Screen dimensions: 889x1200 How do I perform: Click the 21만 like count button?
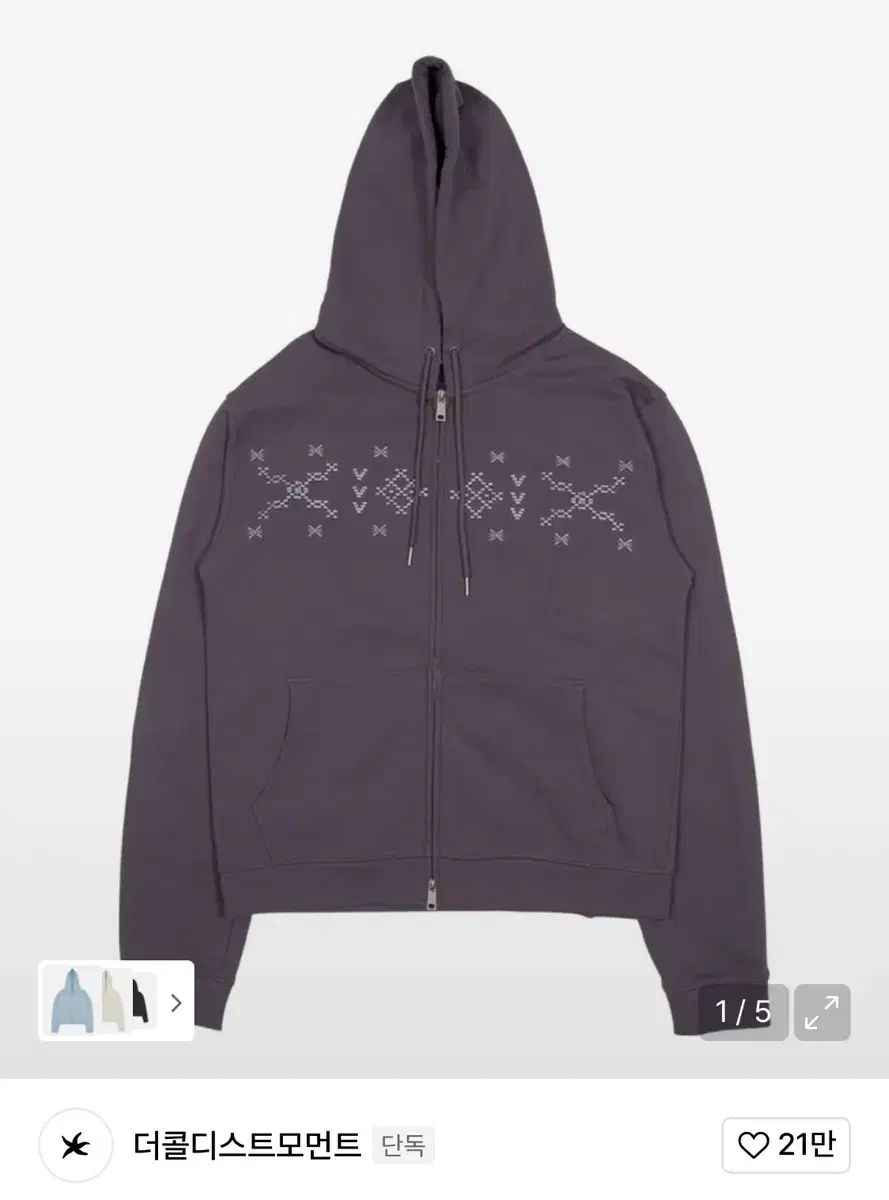coord(795,1146)
